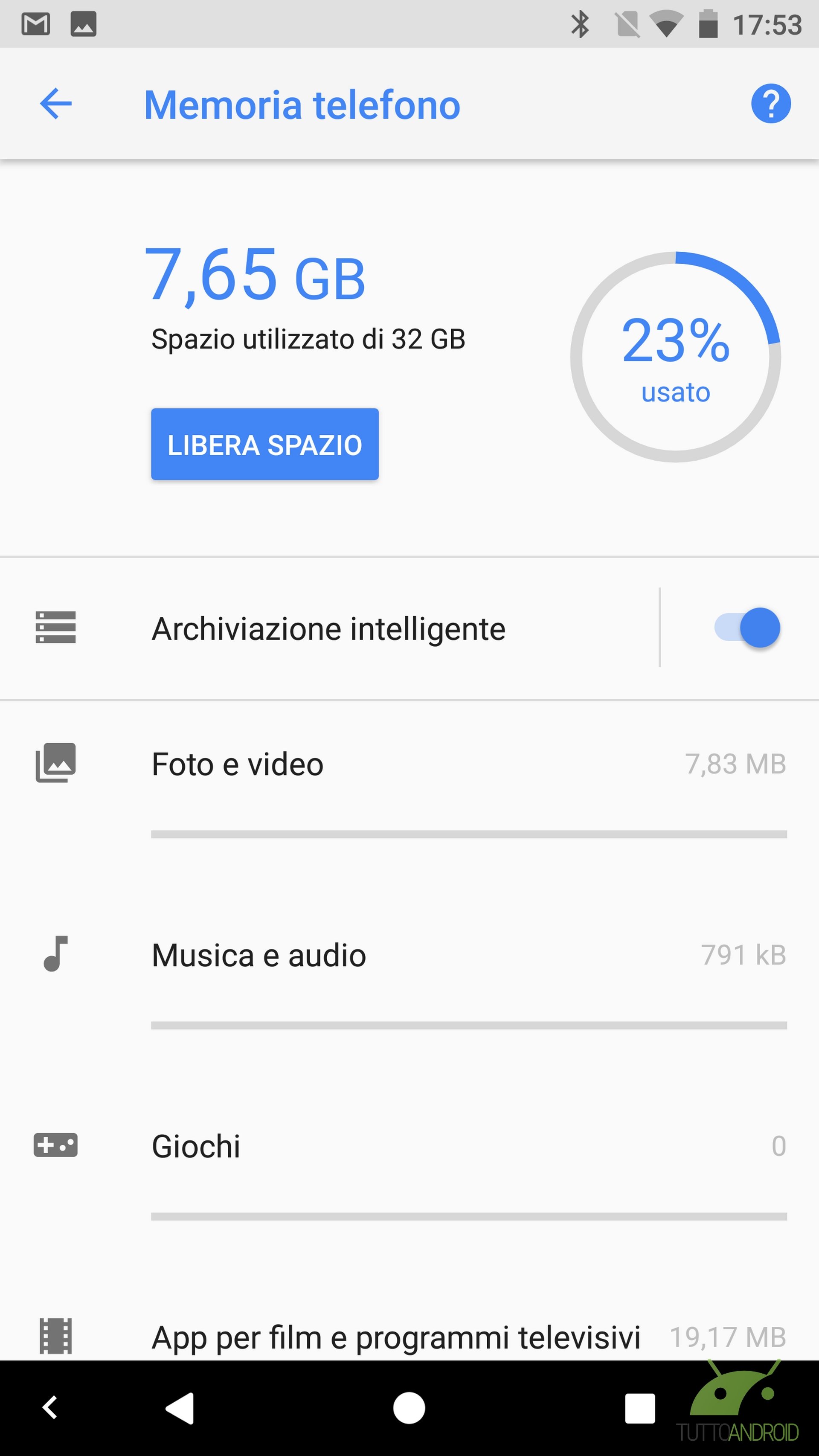Open Archiviazione intelligente settings
819x1456 pixels.
pyautogui.click(x=329, y=628)
